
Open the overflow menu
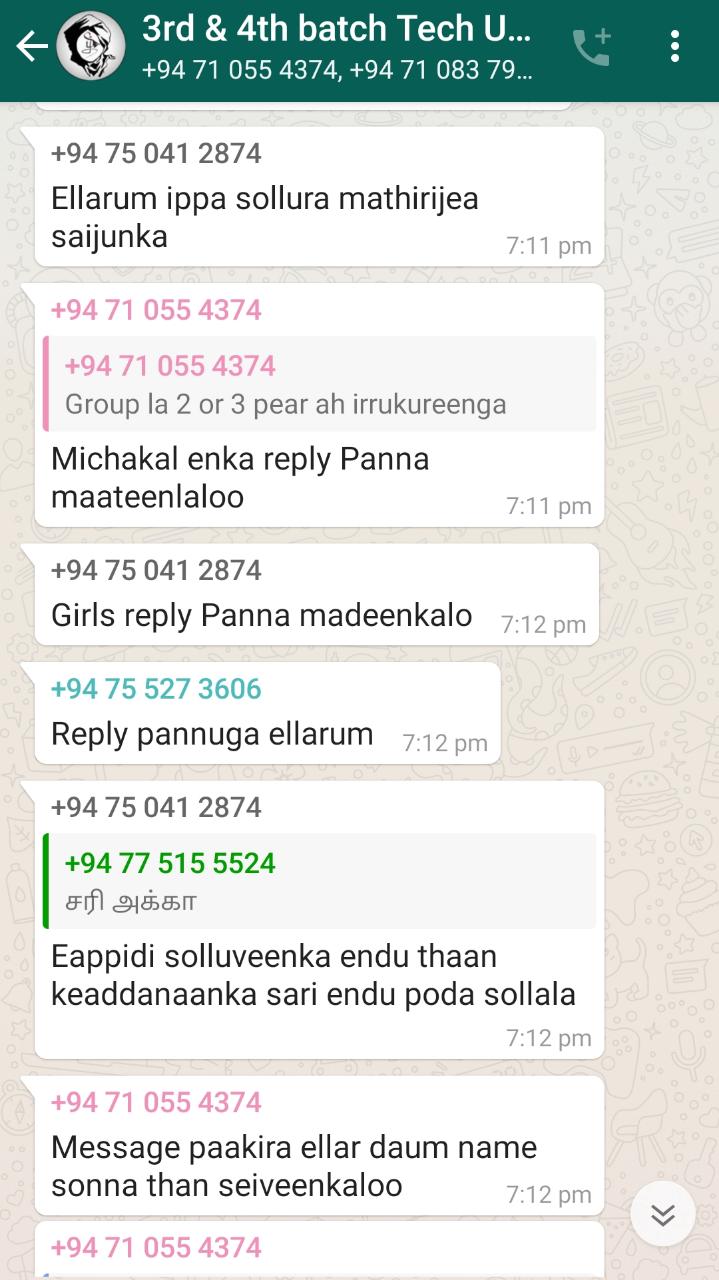(675, 47)
